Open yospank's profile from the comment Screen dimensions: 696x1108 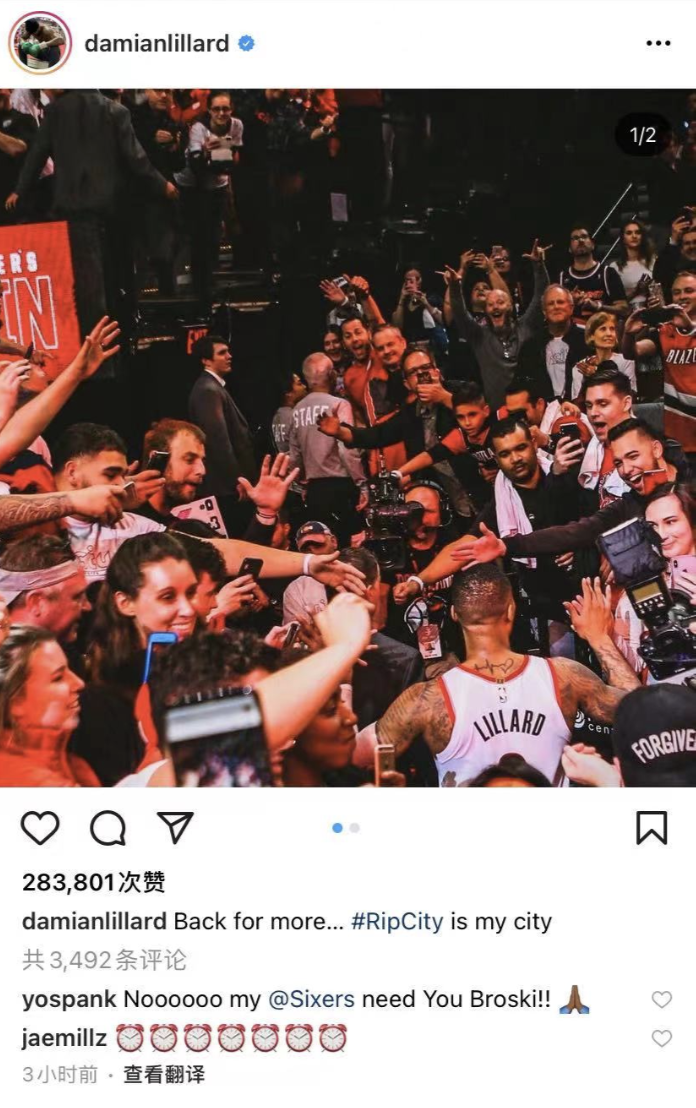click(x=68, y=999)
